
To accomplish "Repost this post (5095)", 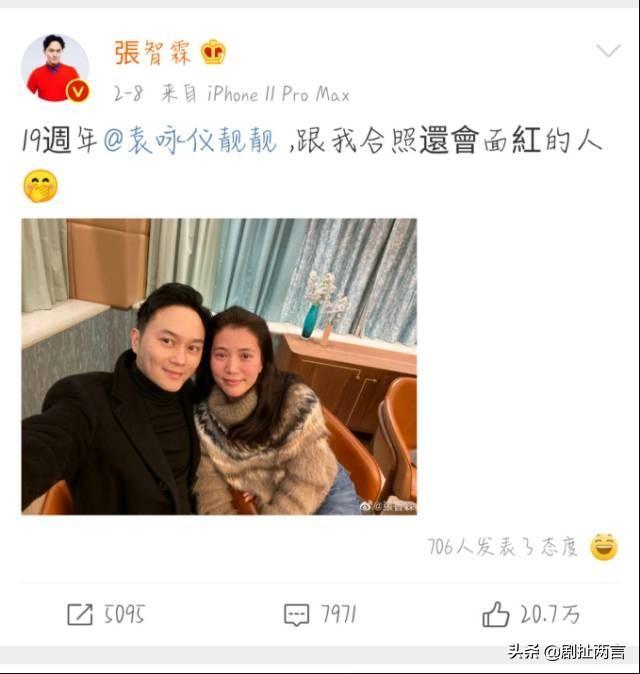I will coord(106,614).
